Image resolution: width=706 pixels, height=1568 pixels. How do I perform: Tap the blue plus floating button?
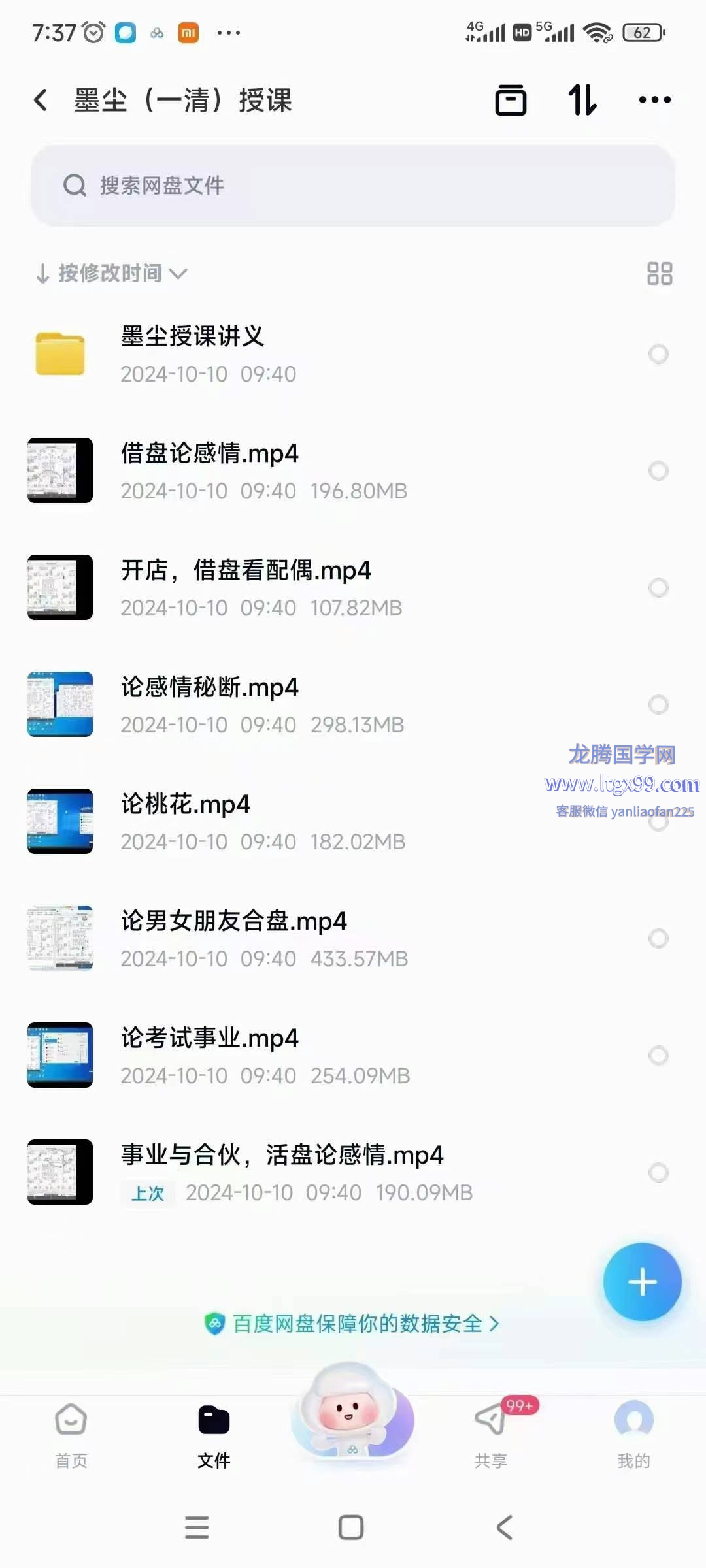(642, 1282)
